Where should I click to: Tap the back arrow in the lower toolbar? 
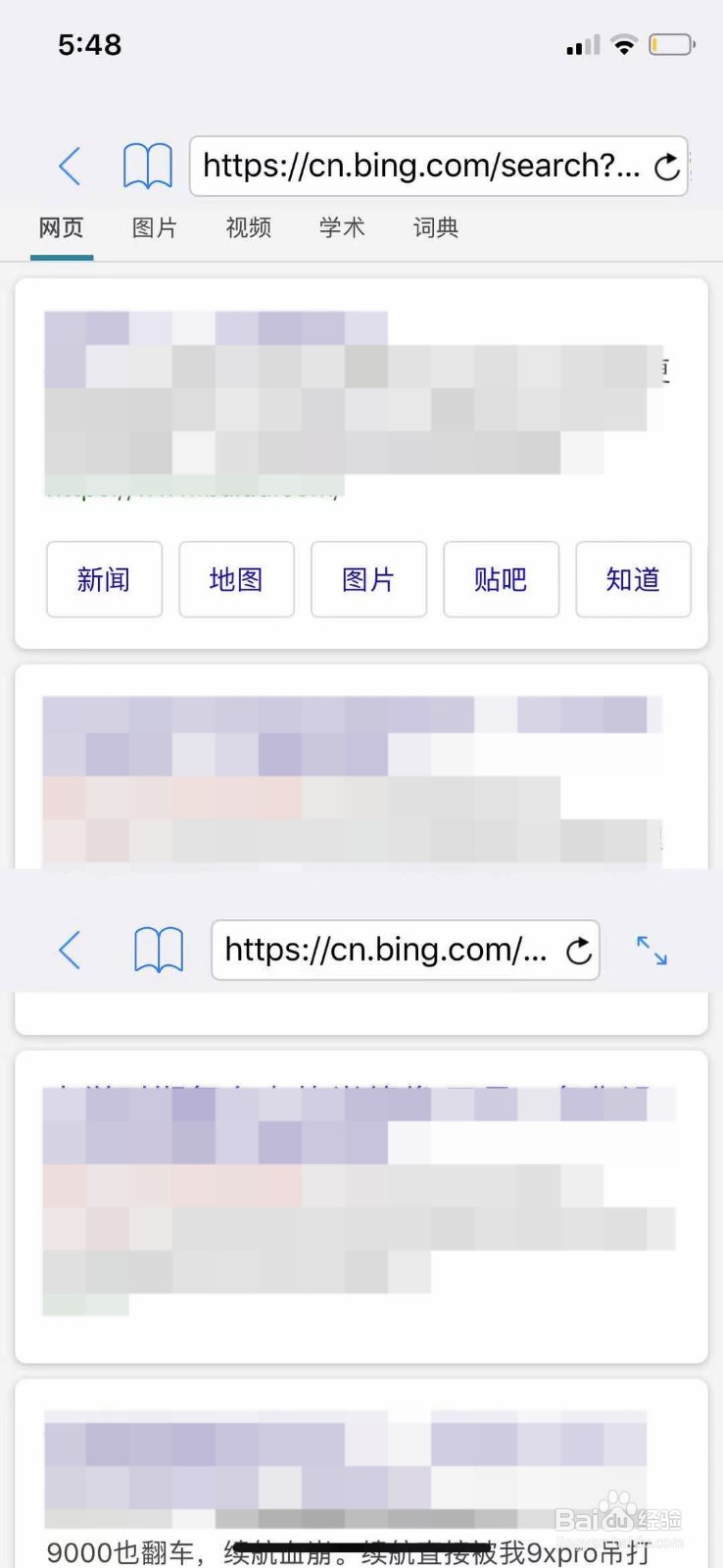coord(69,950)
